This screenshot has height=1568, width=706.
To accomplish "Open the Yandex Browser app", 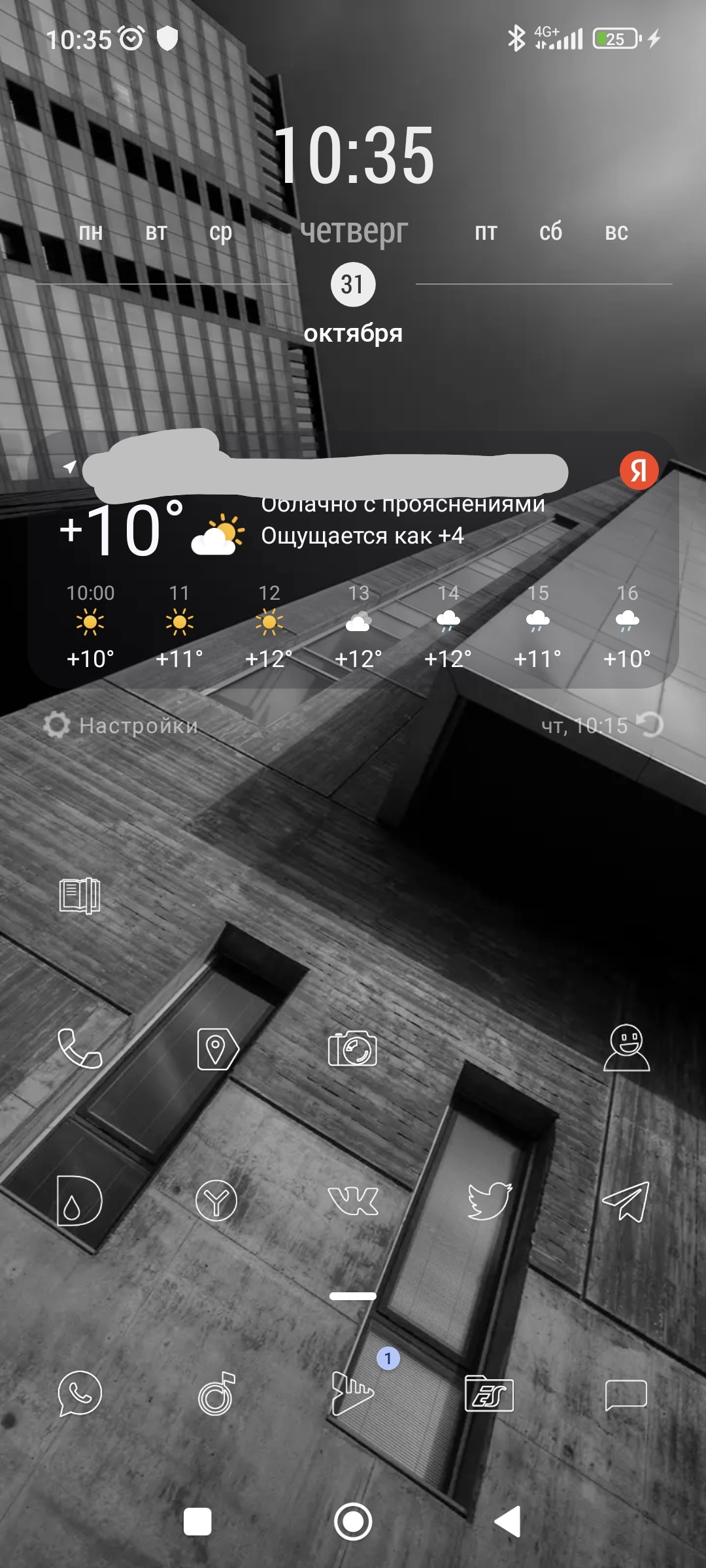I will [x=216, y=1201].
